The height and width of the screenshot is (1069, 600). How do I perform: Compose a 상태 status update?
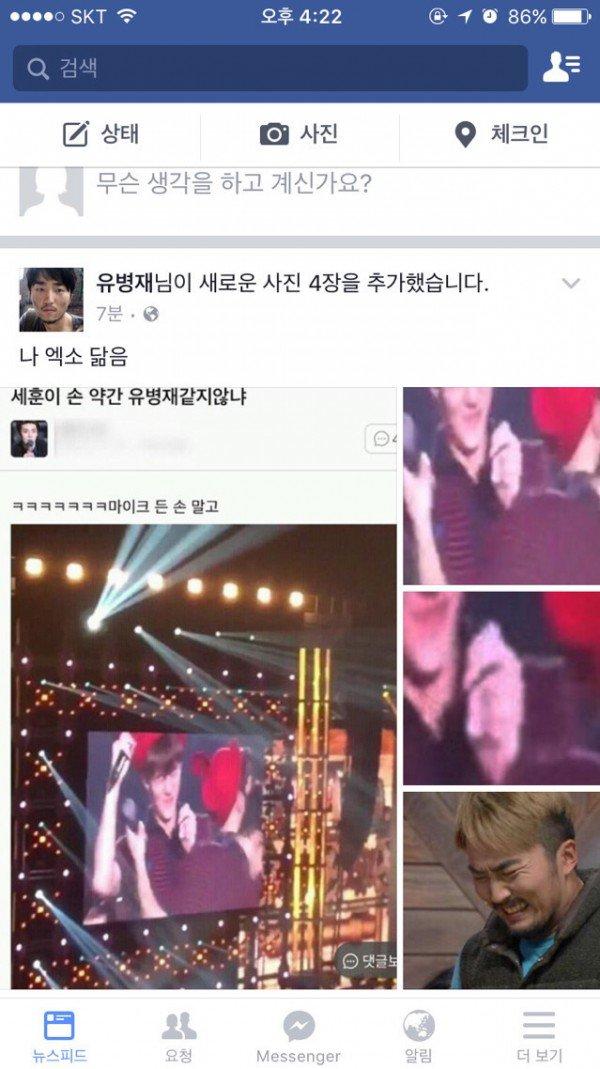[x=100, y=134]
